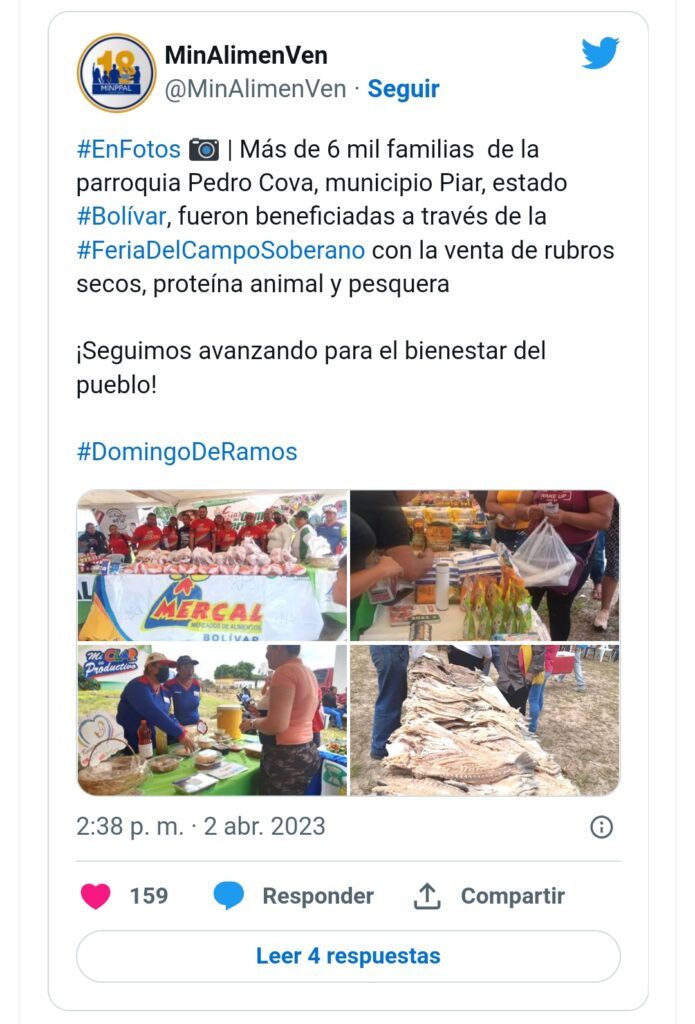View the Mercal stand photo
Viewport: 695px width, 1024px height.
point(212,565)
